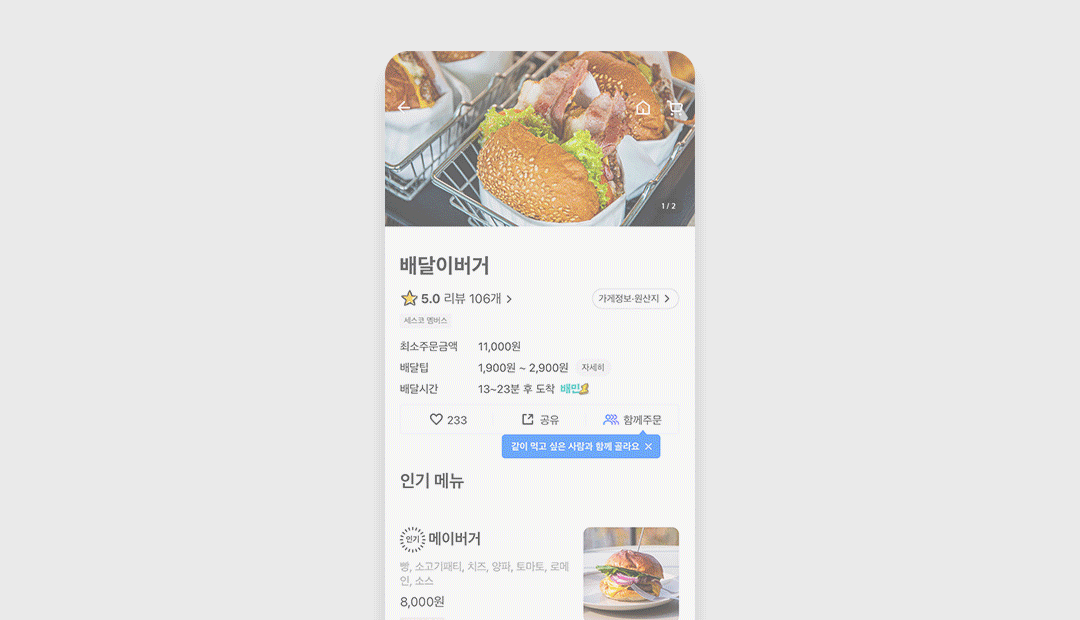Screen dimensions: 1080x620
Task: Go back using the arrow icon
Action: [x=404, y=108]
